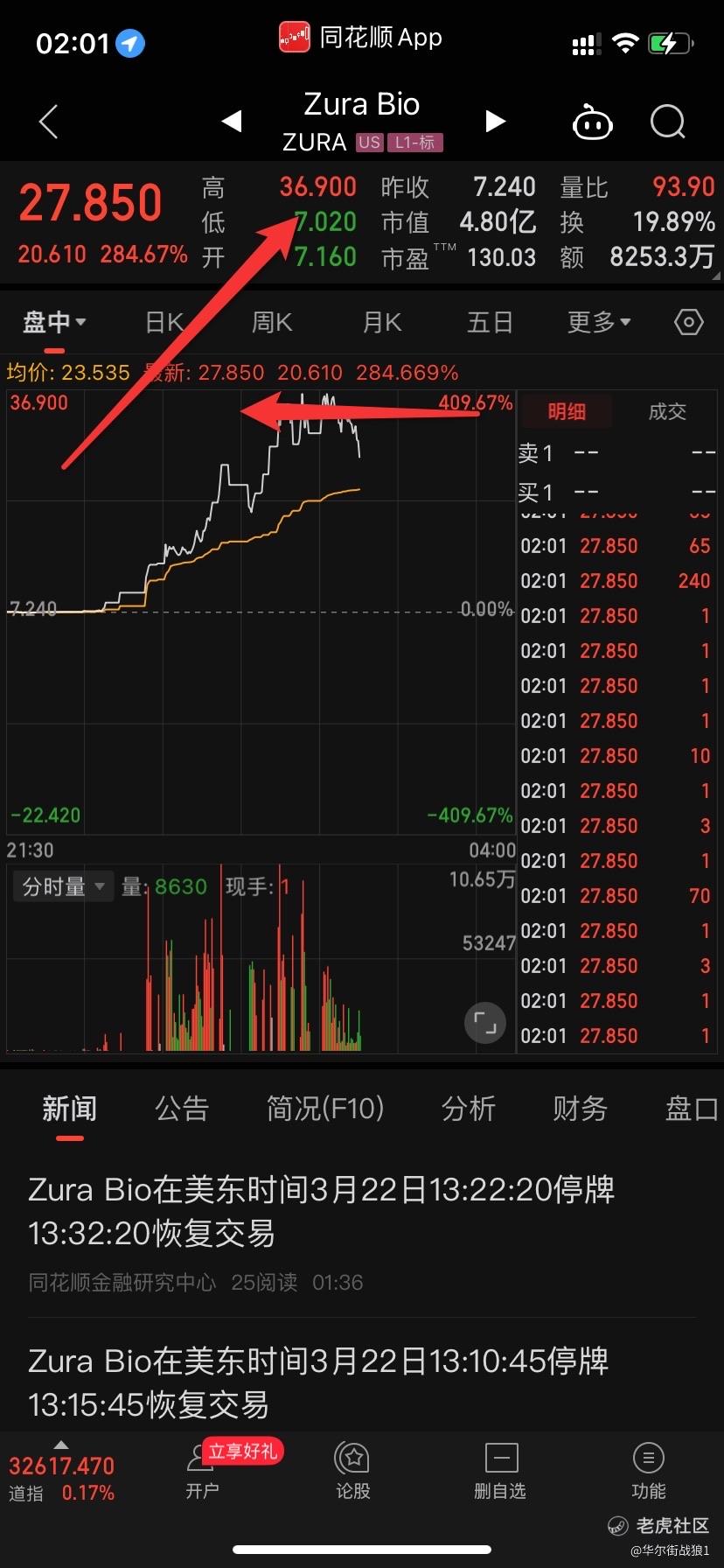Switch to the previous stock
The image size is (724, 1568).
click(x=232, y=121)
